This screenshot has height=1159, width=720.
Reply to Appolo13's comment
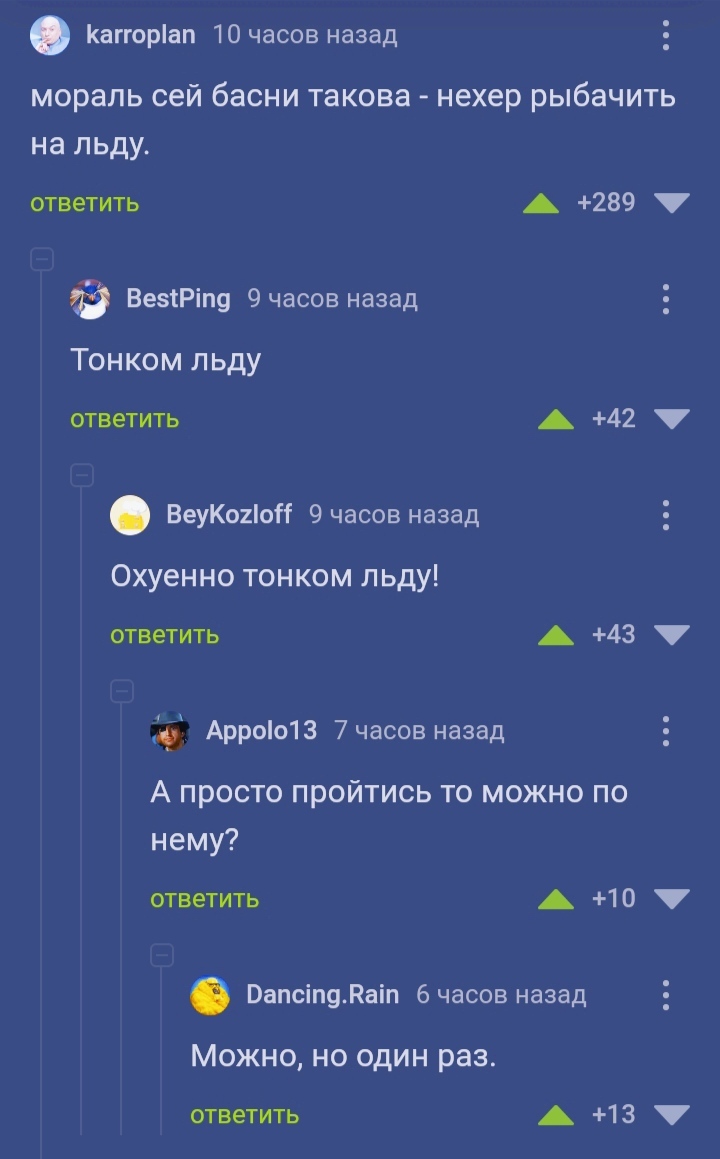pos(205,899)
